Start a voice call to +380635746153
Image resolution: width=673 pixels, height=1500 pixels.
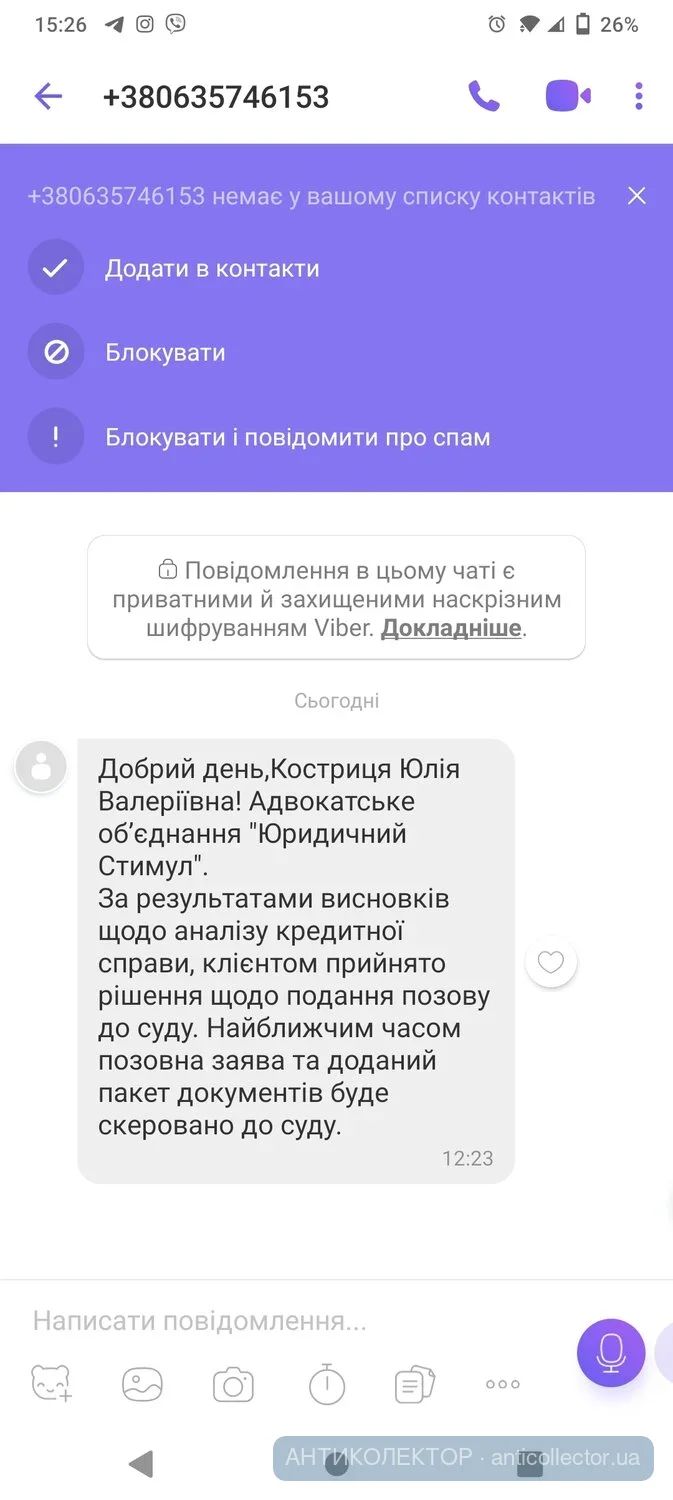click(484, 96)
